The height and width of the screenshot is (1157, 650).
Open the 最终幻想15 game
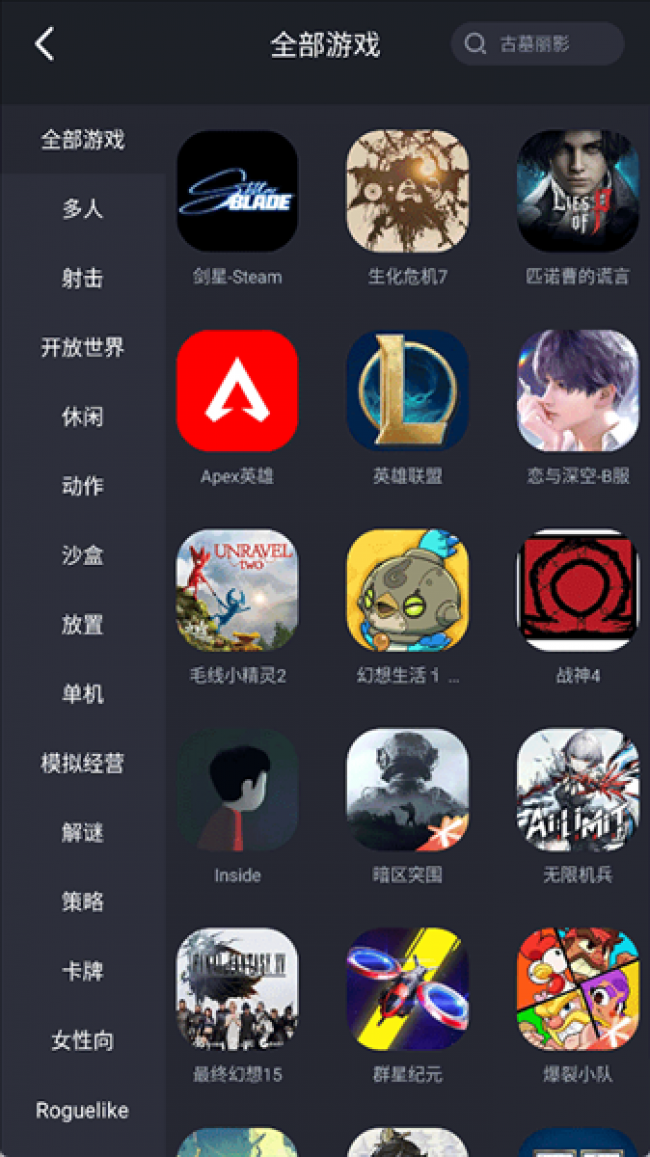coord(237,989)
